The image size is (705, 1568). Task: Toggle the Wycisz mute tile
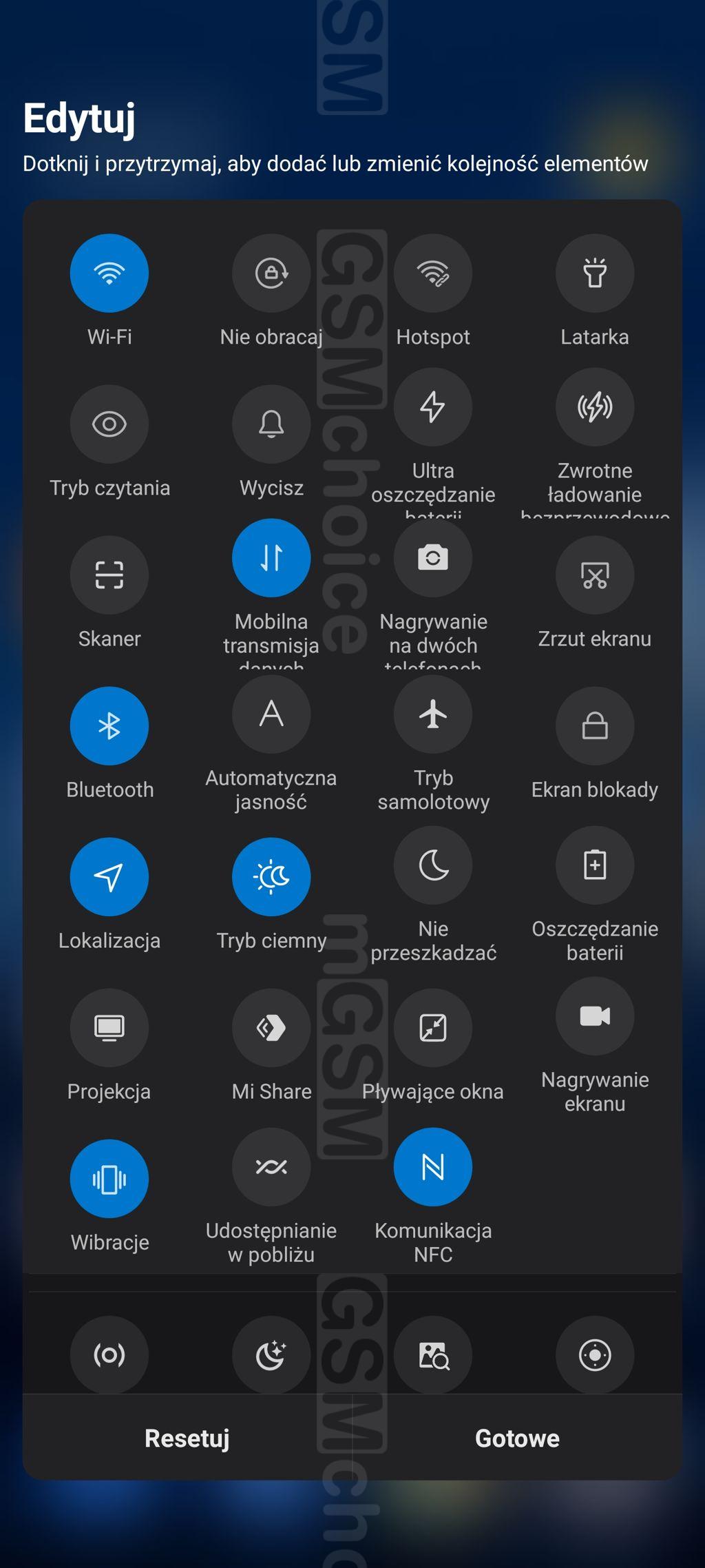point(271,424)
